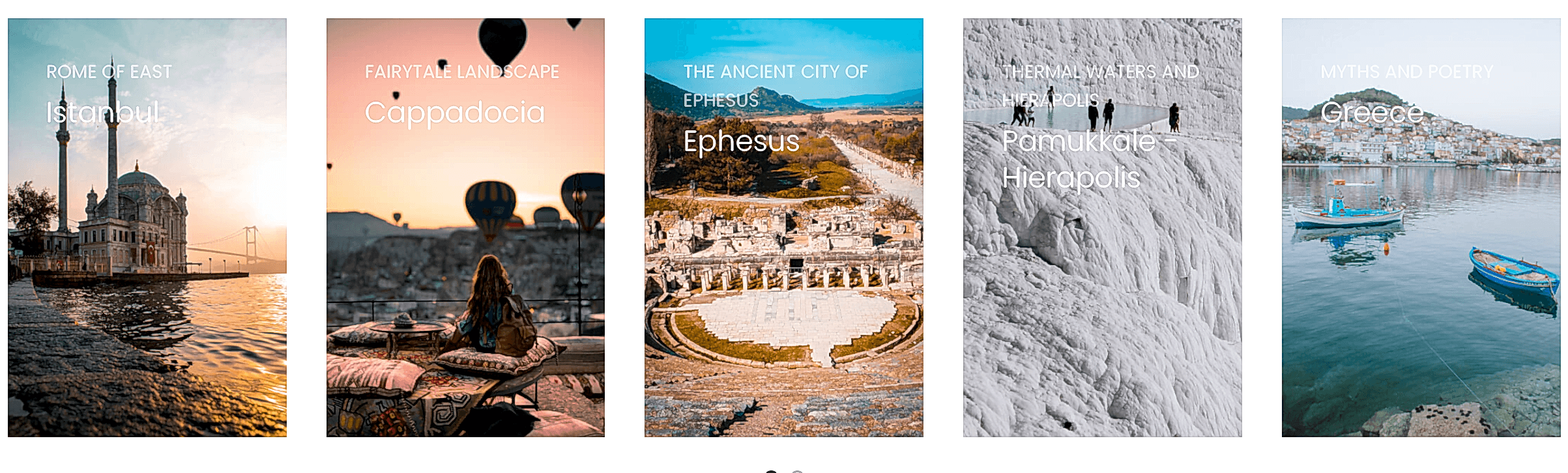Open the Cappadocia destination card
Image resolution: width=1568 pixels, height=473 pixels.
point(465,228)
